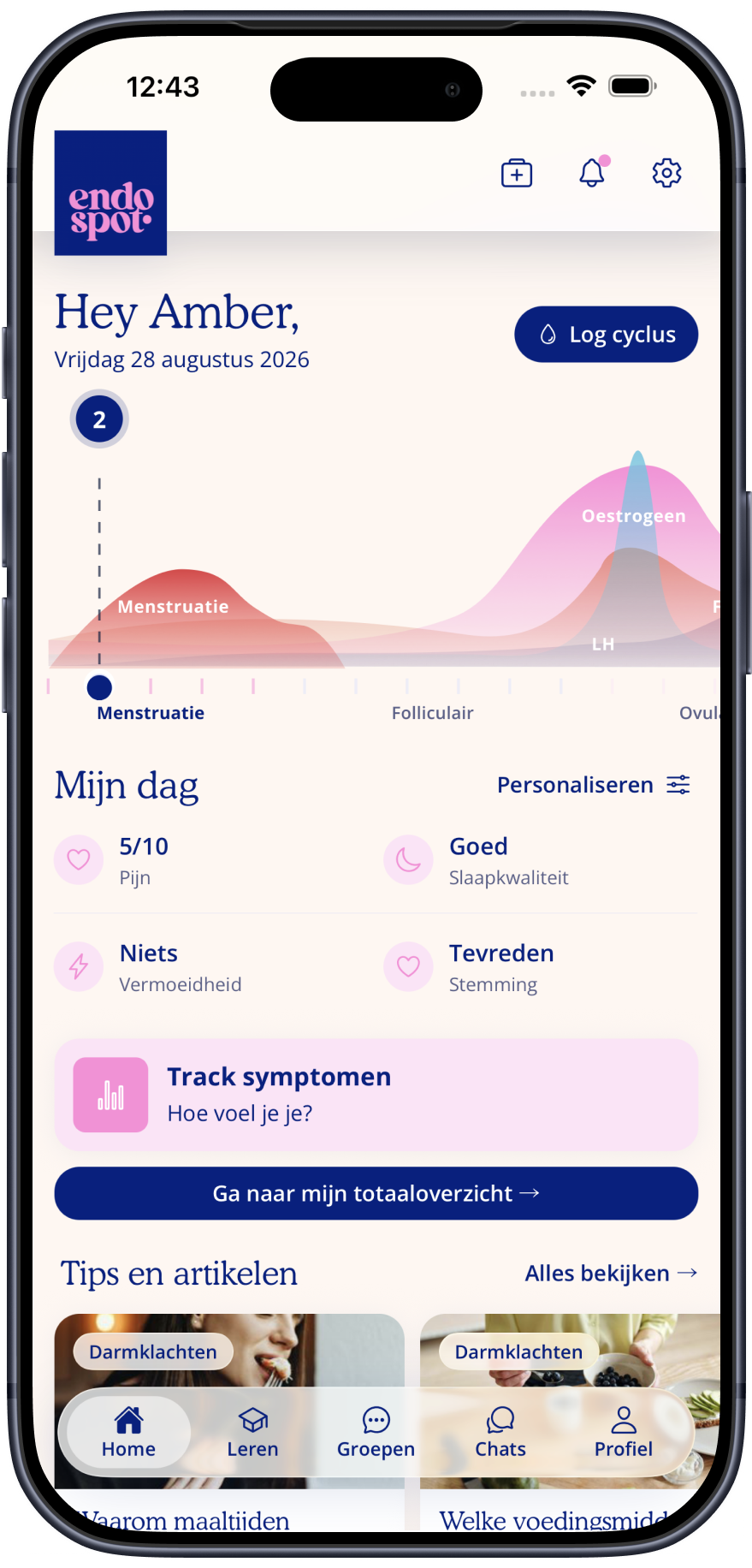Open the medical kit icon
752x1568 pixels.
[517, 173]
